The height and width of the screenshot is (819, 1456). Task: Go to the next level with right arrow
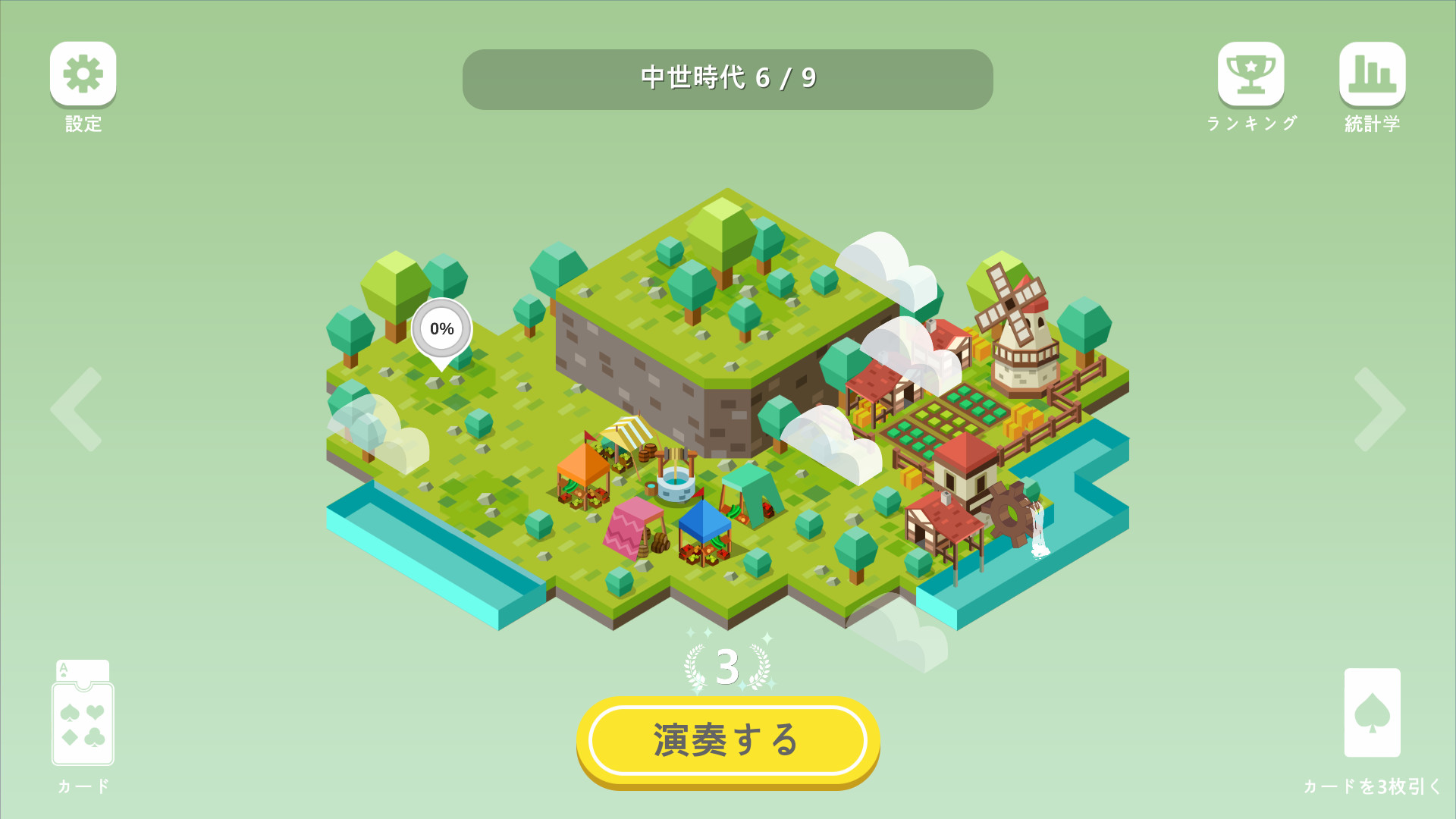click(x=1379, y=409)
